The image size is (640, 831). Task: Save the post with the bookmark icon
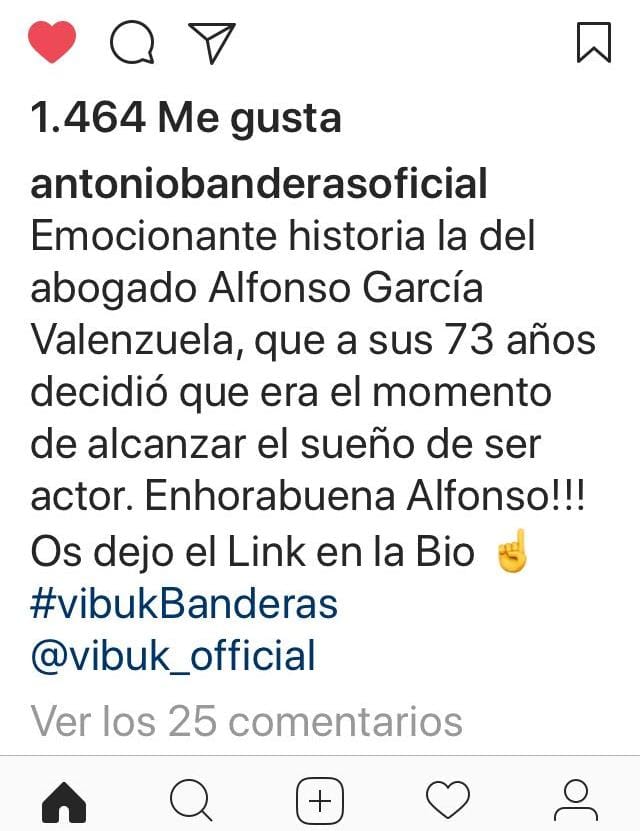click(594, 43)
